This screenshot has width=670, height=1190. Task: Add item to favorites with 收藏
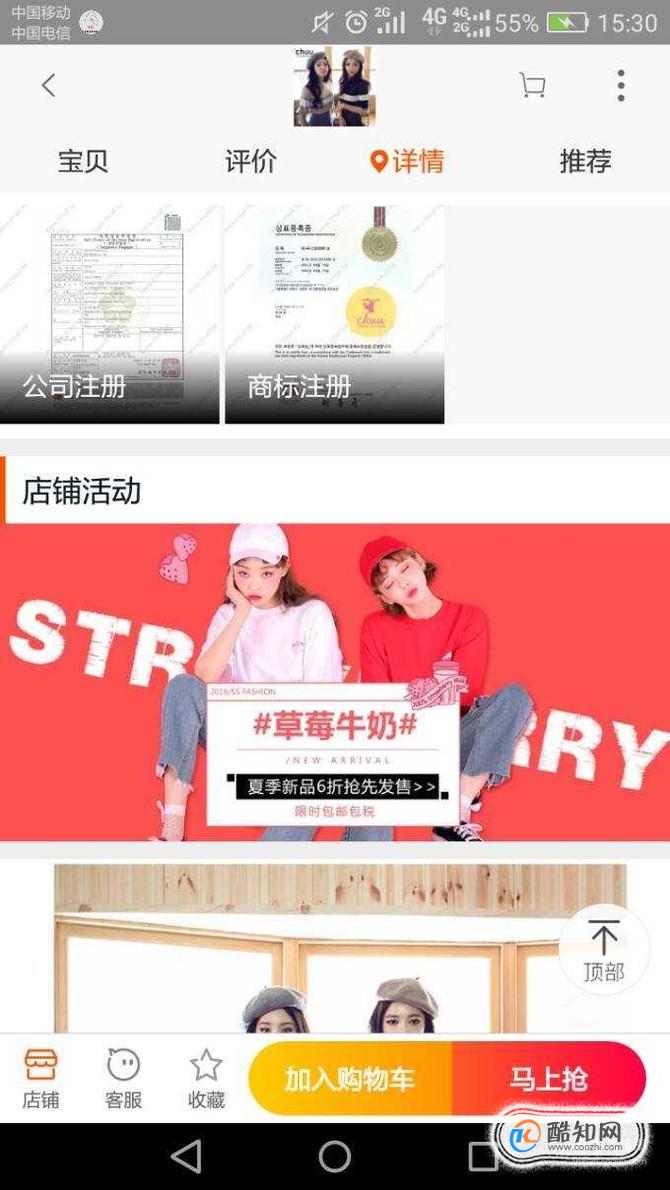pos(206,1078)
